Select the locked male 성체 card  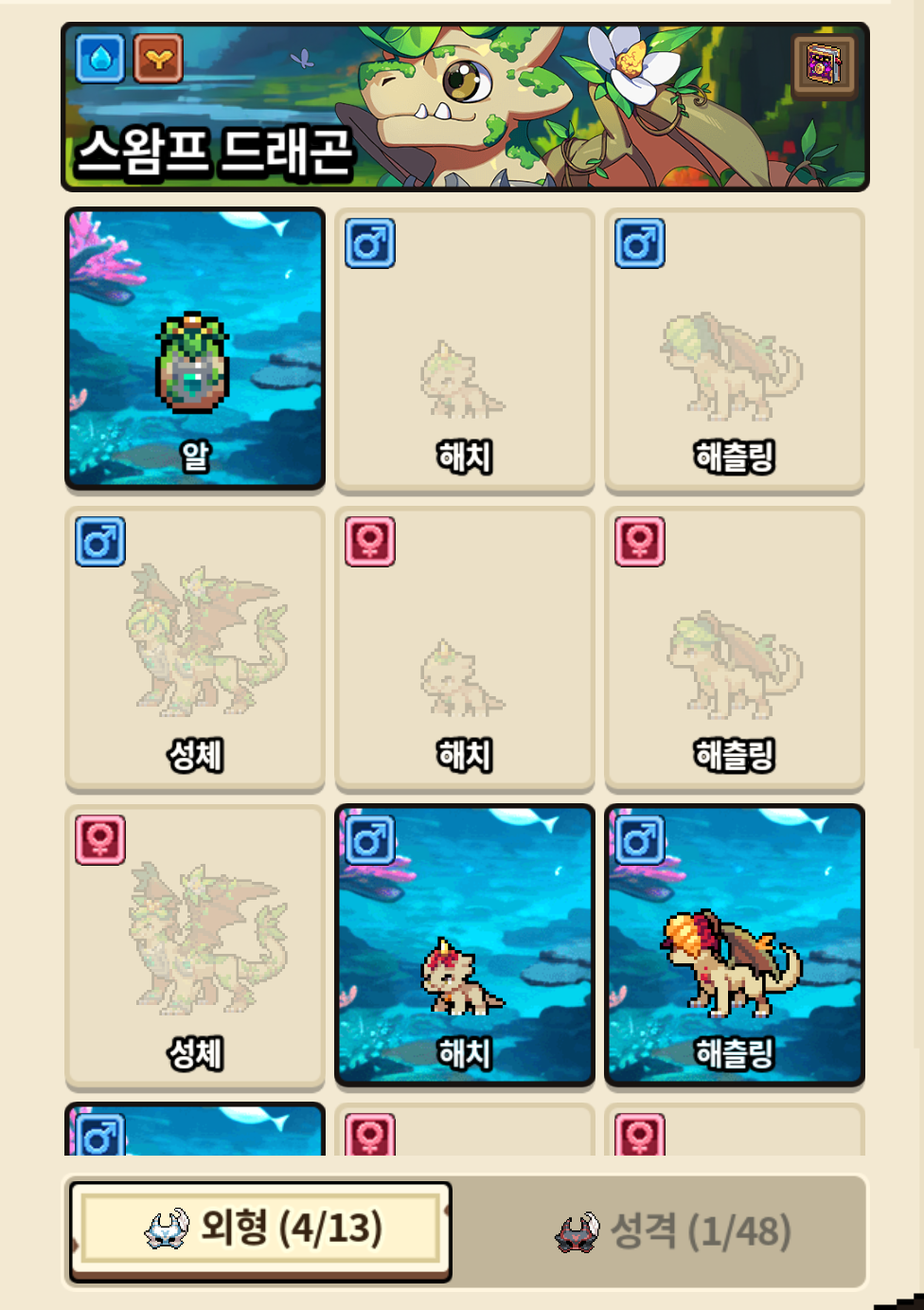pos(195,648)
